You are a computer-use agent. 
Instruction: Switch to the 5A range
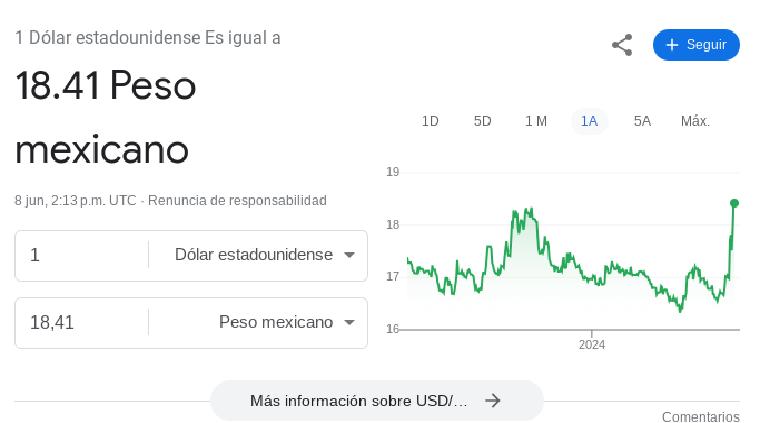tap(642, 121)
